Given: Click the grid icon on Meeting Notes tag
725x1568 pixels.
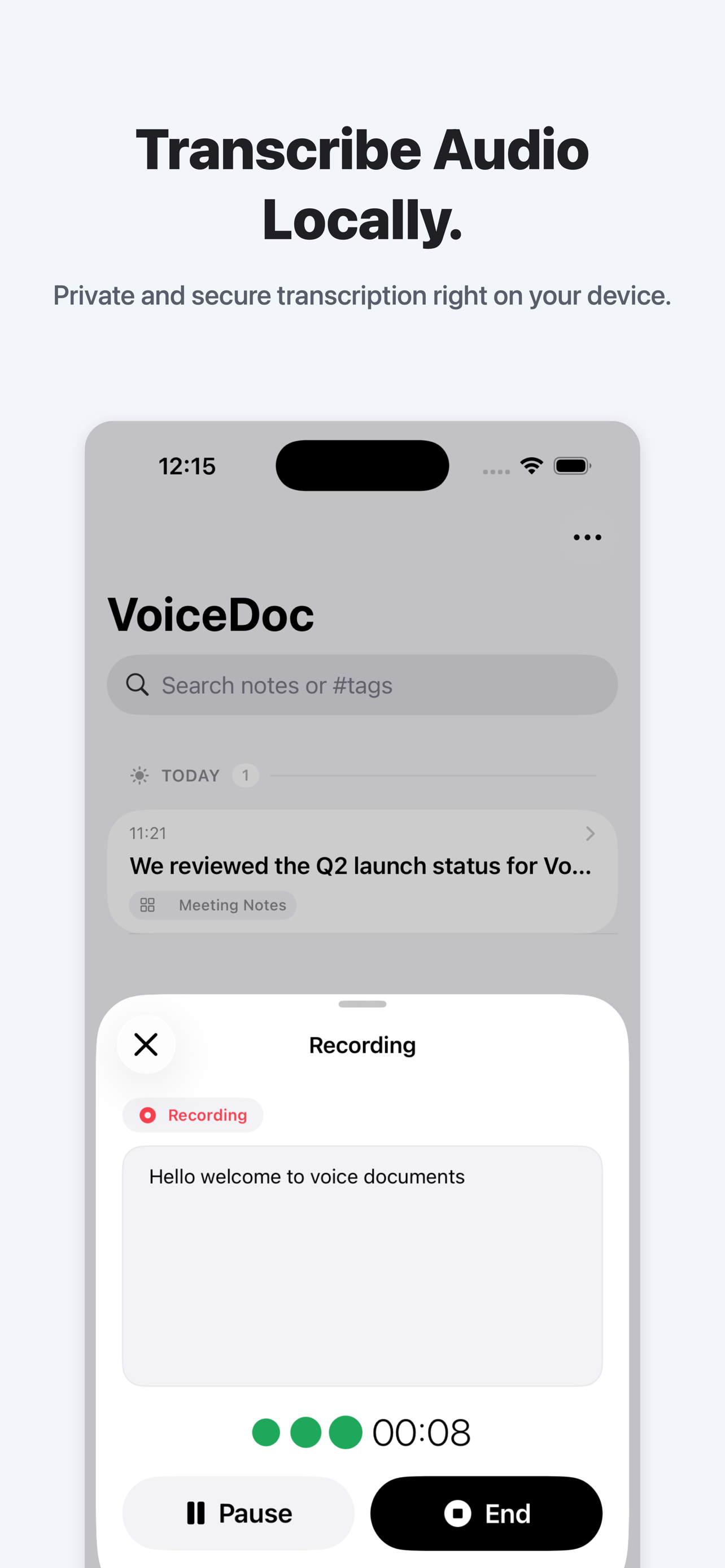Looking at the screenshot, I should pos(147,905).
